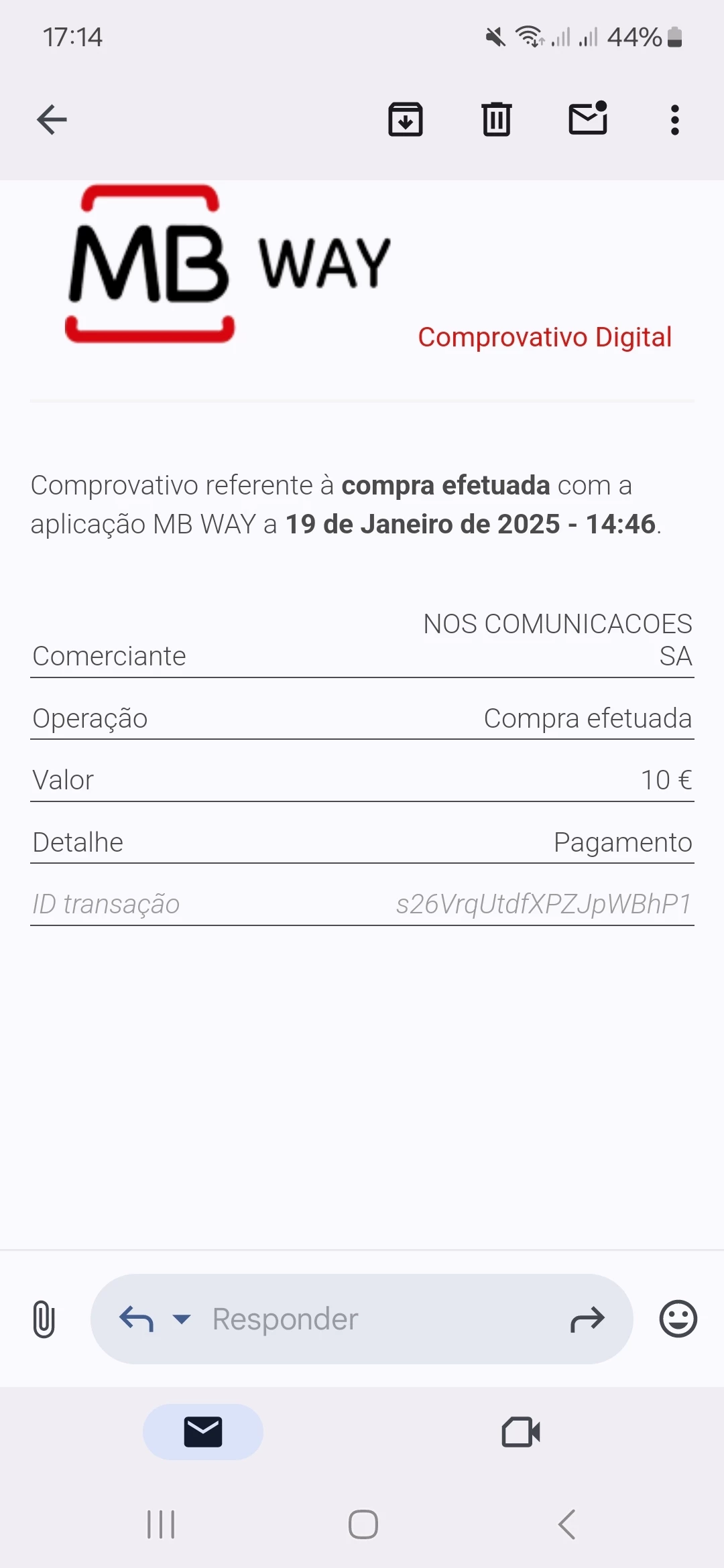
Task: Switch to the Meet video tab
Action: click(x=521, y=1432)
